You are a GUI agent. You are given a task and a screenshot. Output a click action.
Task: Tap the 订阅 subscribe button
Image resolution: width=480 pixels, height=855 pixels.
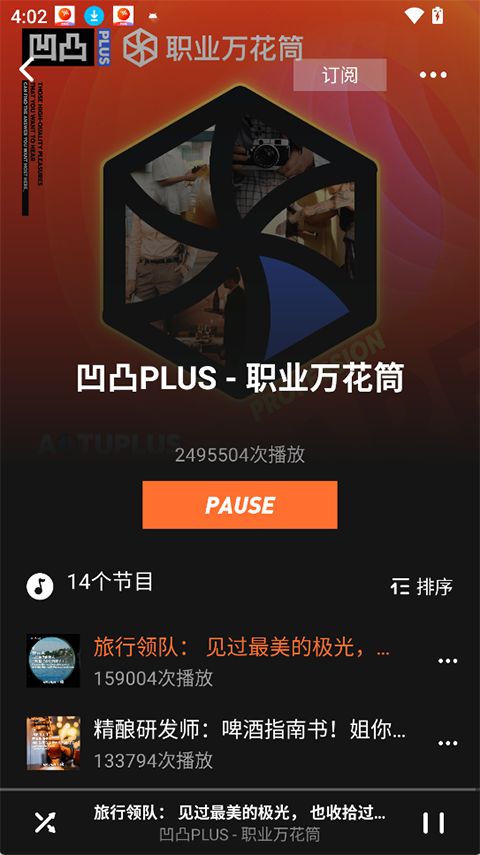pyautogui.click(x=340, y=75)
